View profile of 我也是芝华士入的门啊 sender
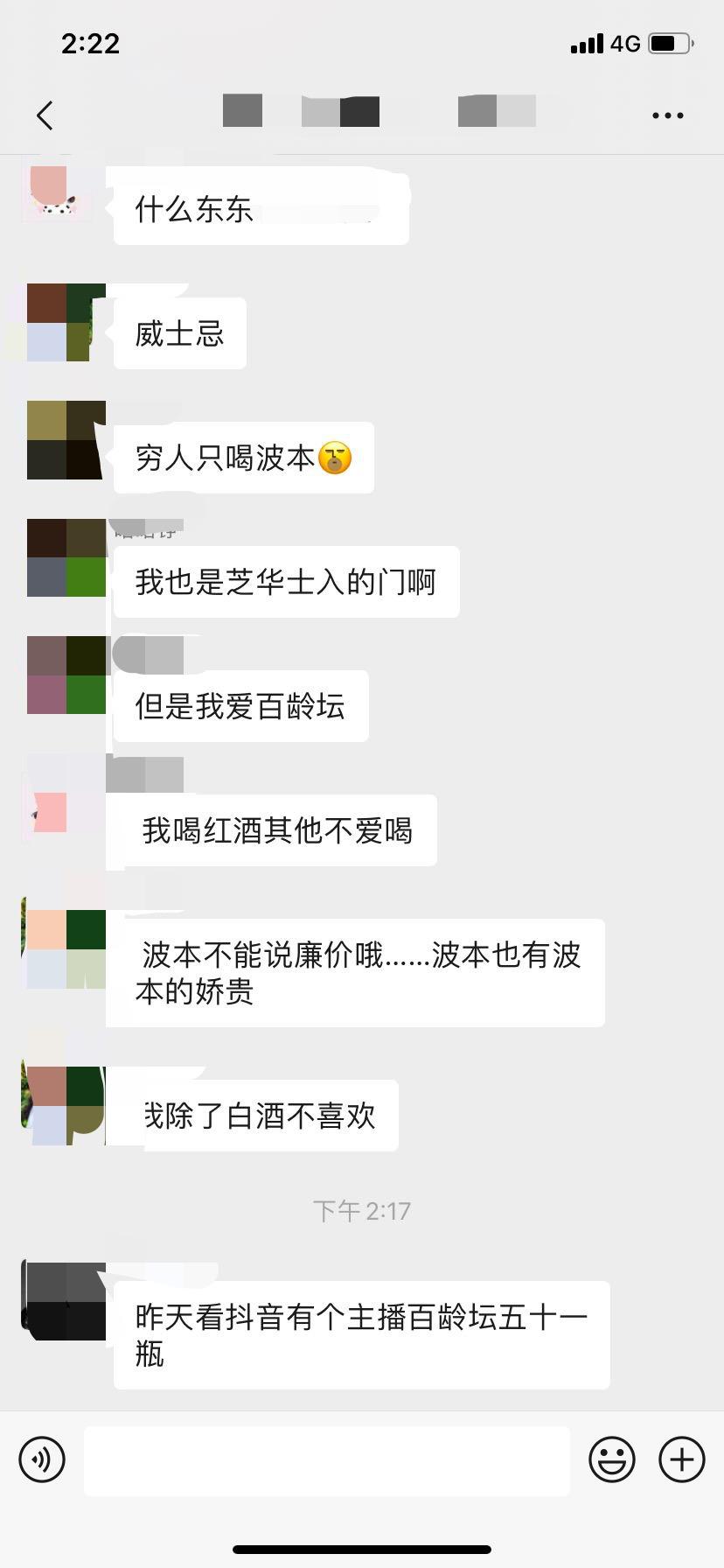 (x=66, y=557)
